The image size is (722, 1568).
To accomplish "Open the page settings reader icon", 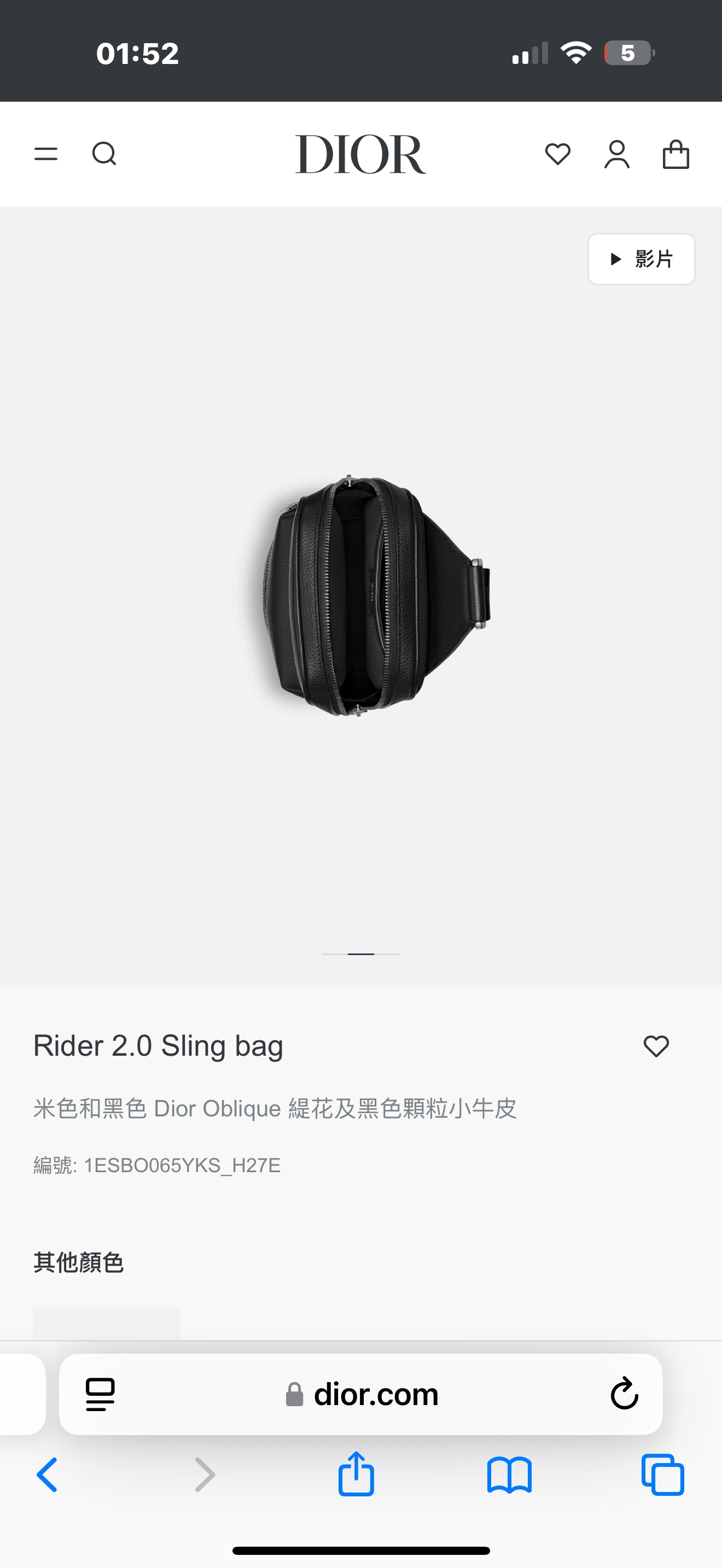I will pos(101,1395).
